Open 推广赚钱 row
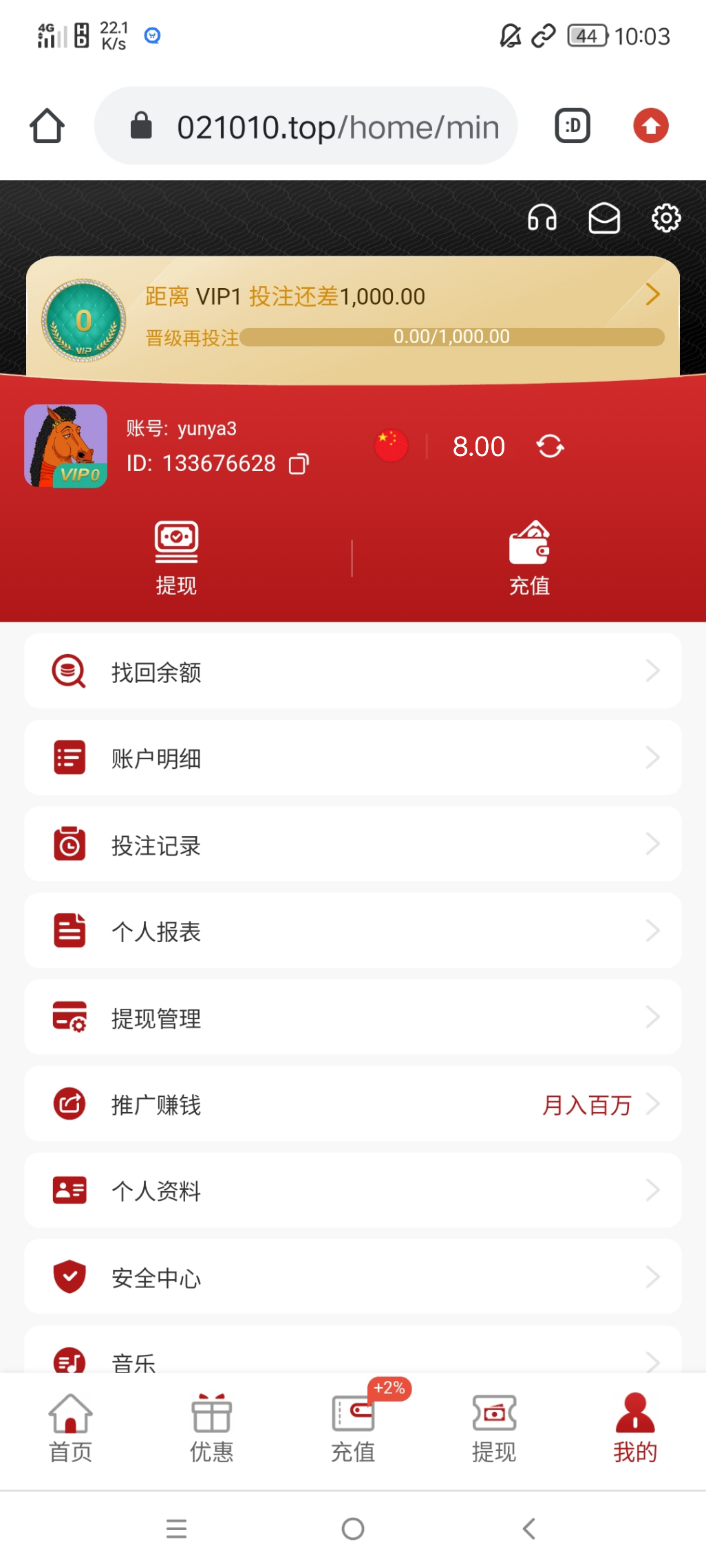706x1568 pixels. (x=352, y=1104)
